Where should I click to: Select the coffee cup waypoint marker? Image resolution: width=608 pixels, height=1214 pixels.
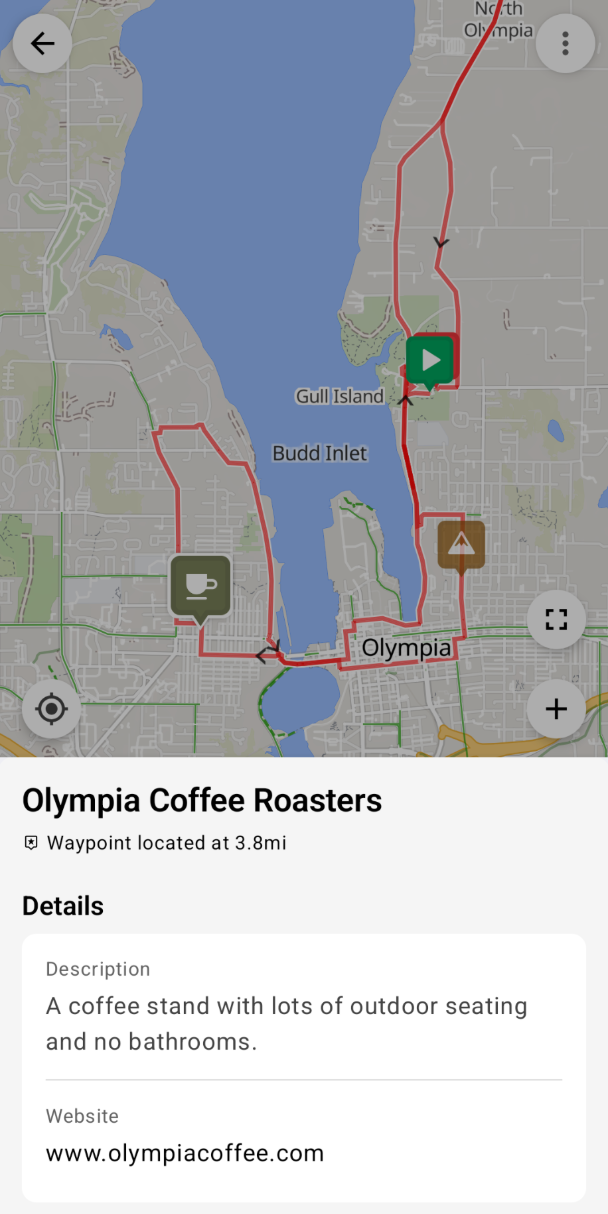click(x=201, y=585)
